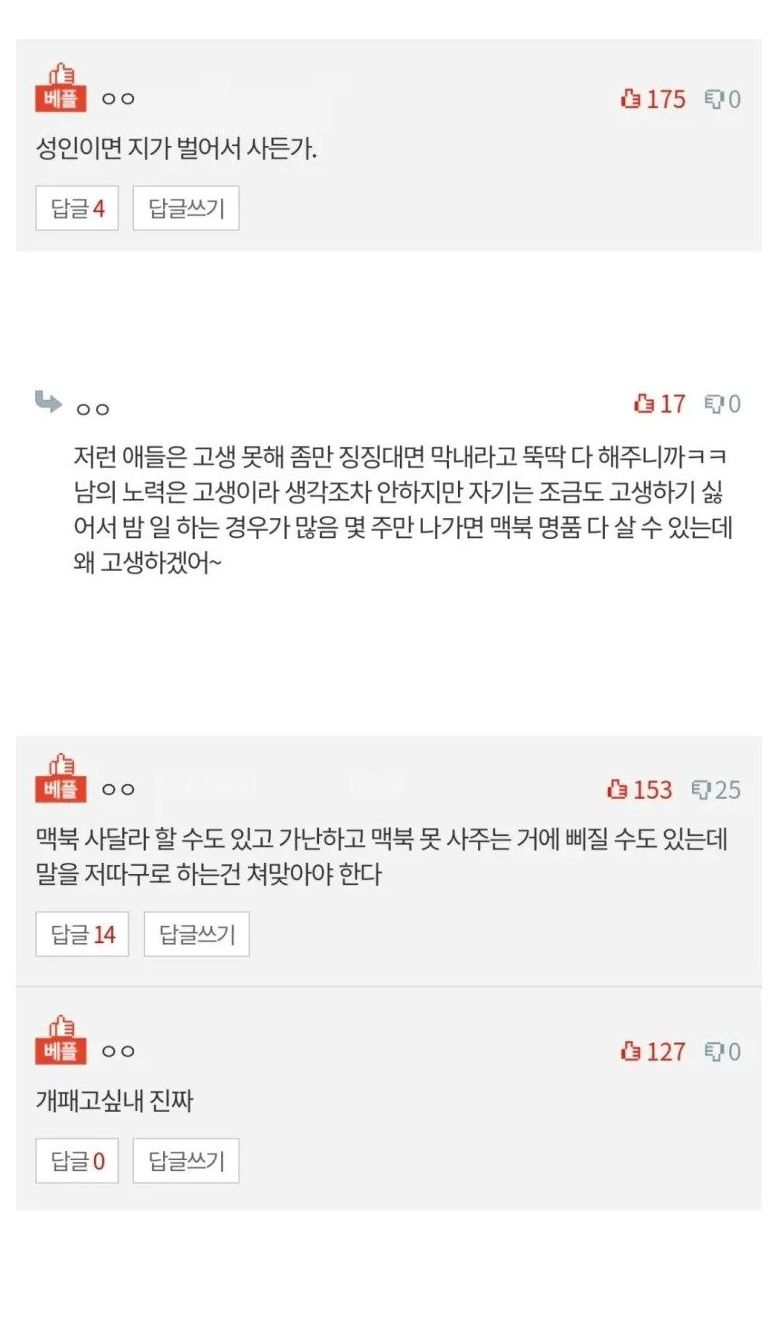Write a reply to '개패고싶내 진짜'
The width and height of the screenshot is (770, 1322).
(186, 1161)
